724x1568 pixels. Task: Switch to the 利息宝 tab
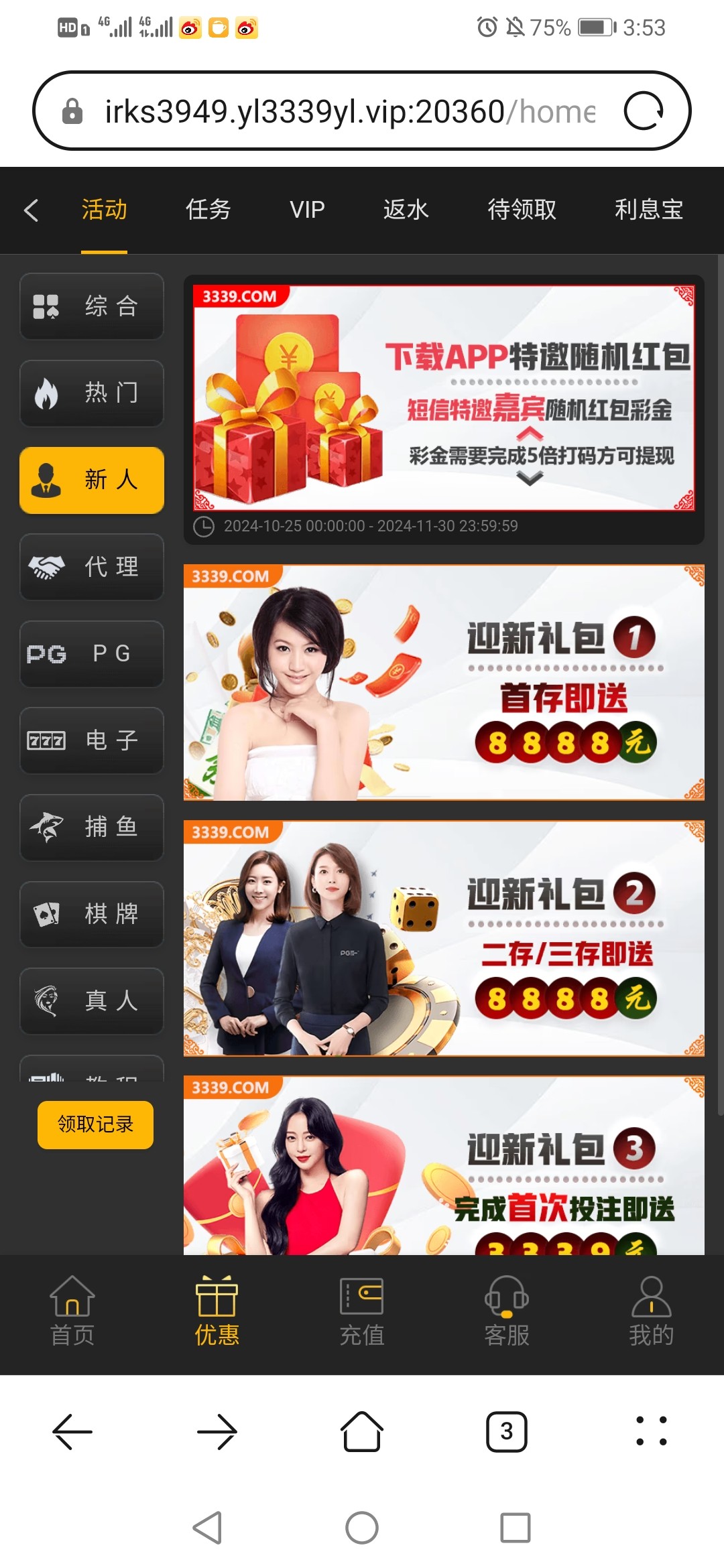[648, 210]
